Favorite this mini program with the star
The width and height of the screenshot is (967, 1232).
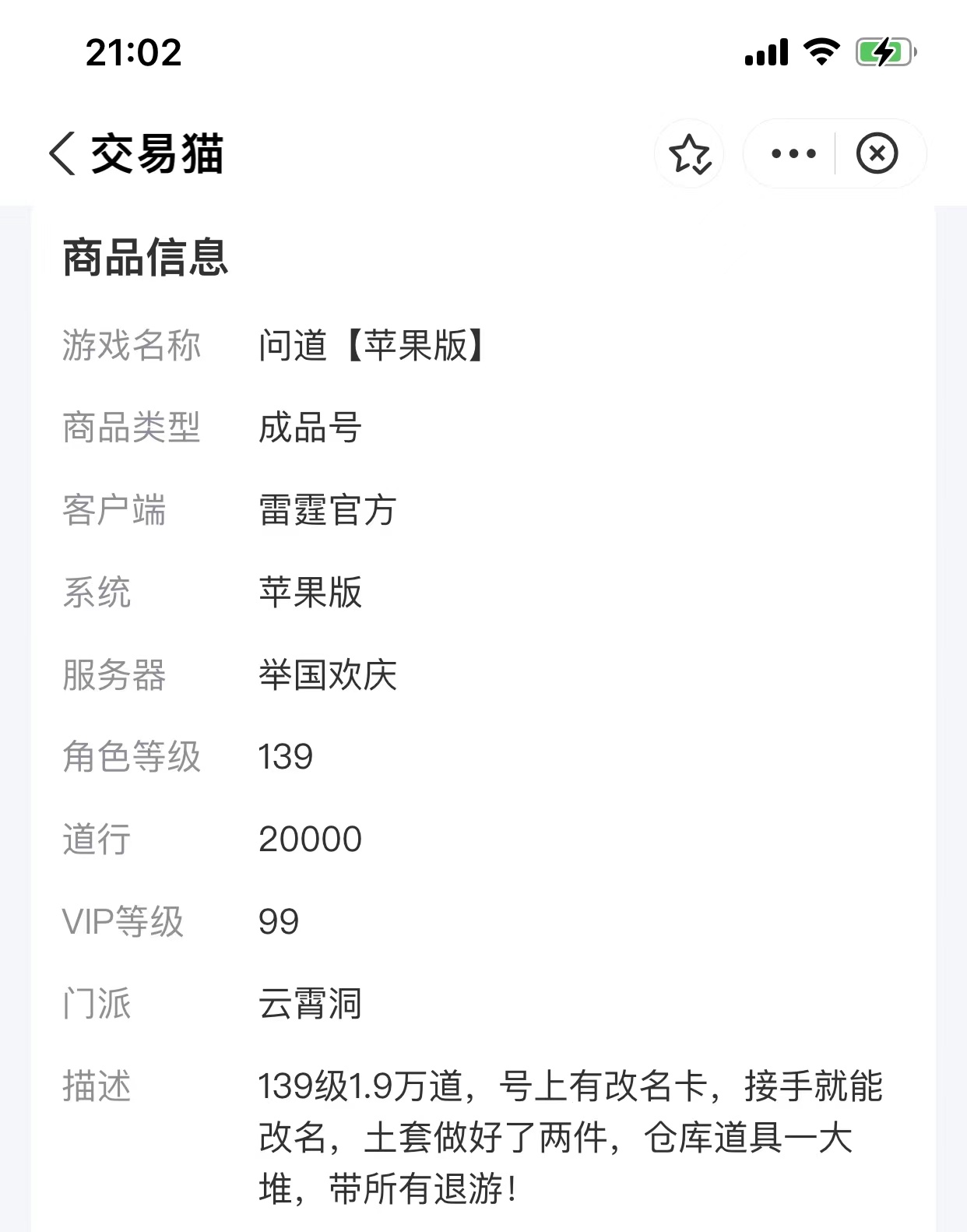point(689,153)
